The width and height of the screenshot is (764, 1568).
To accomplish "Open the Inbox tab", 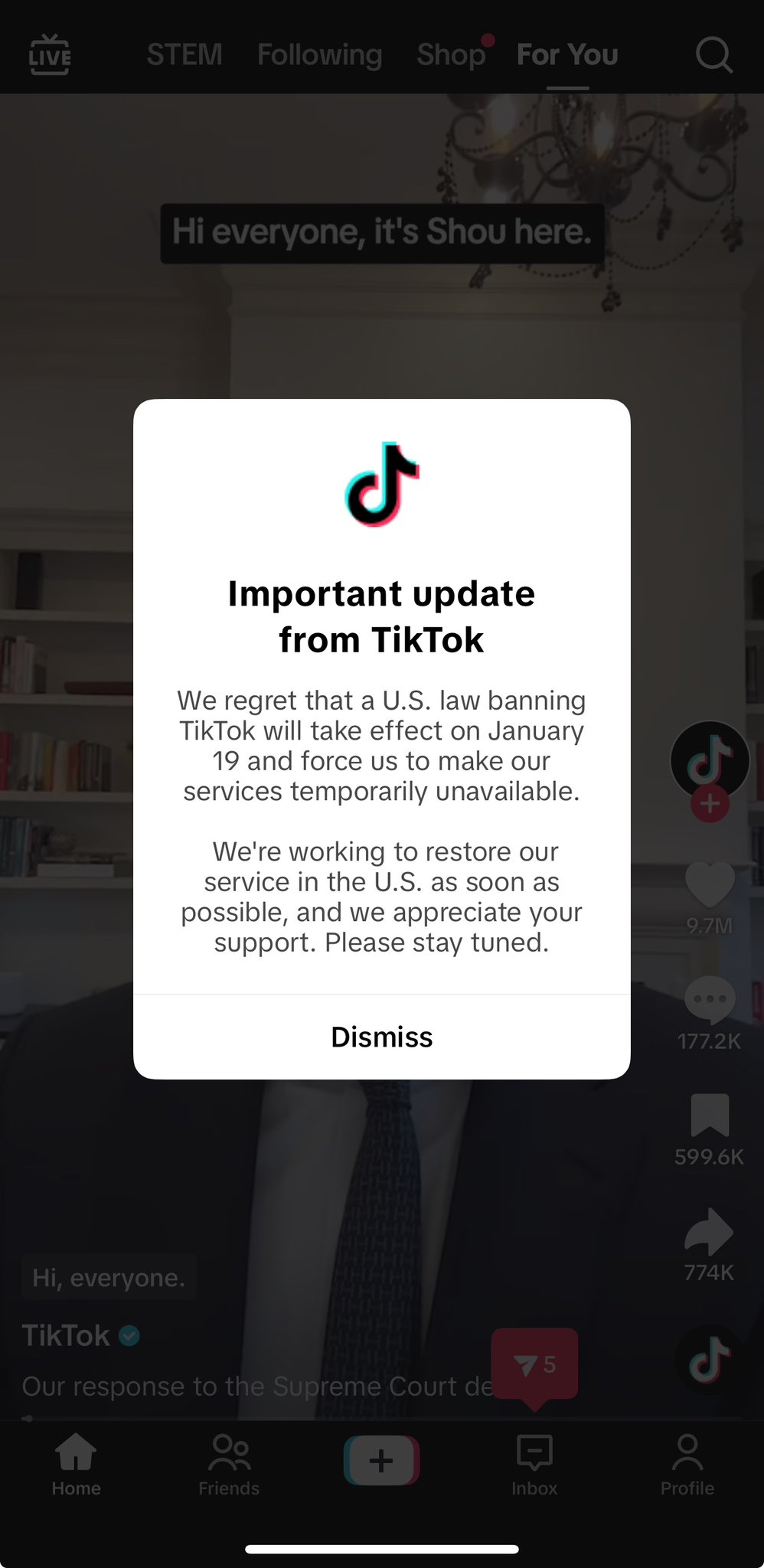I will tap(534, 1464).
